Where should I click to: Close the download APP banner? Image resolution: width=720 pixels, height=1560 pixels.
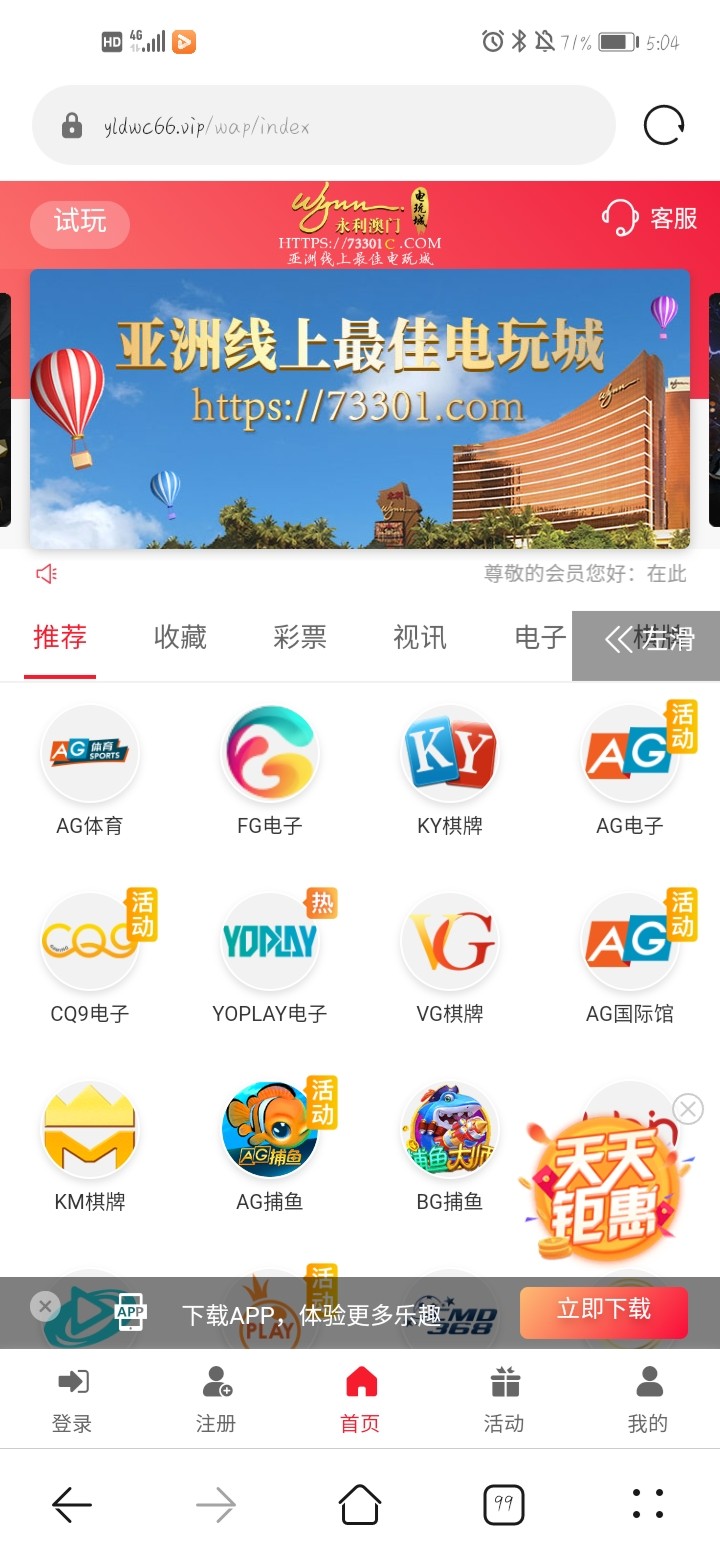pyautogui.click(x=45, y=1306)
